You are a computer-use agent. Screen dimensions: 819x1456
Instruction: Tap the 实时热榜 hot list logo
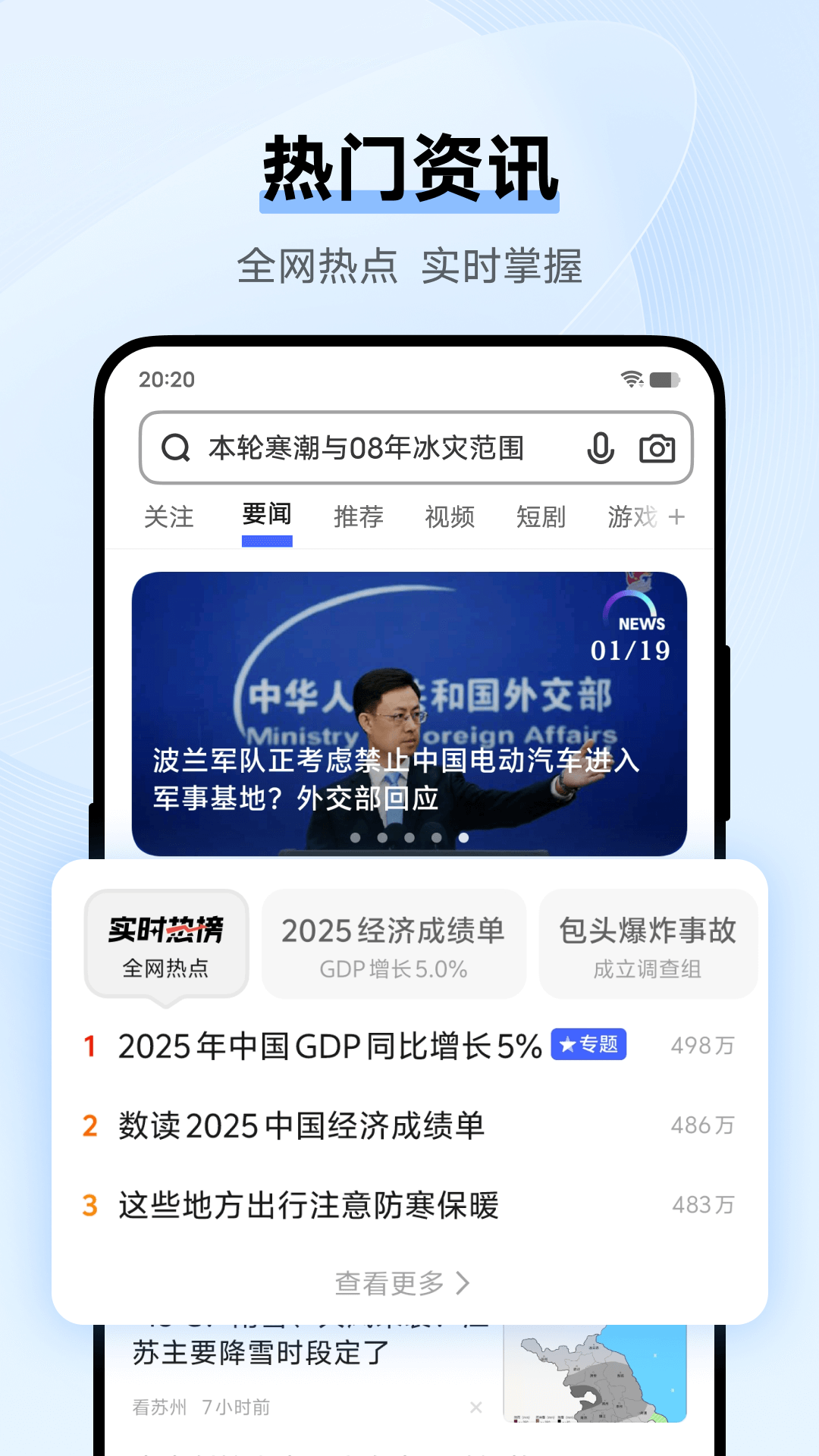pos(168,930)
